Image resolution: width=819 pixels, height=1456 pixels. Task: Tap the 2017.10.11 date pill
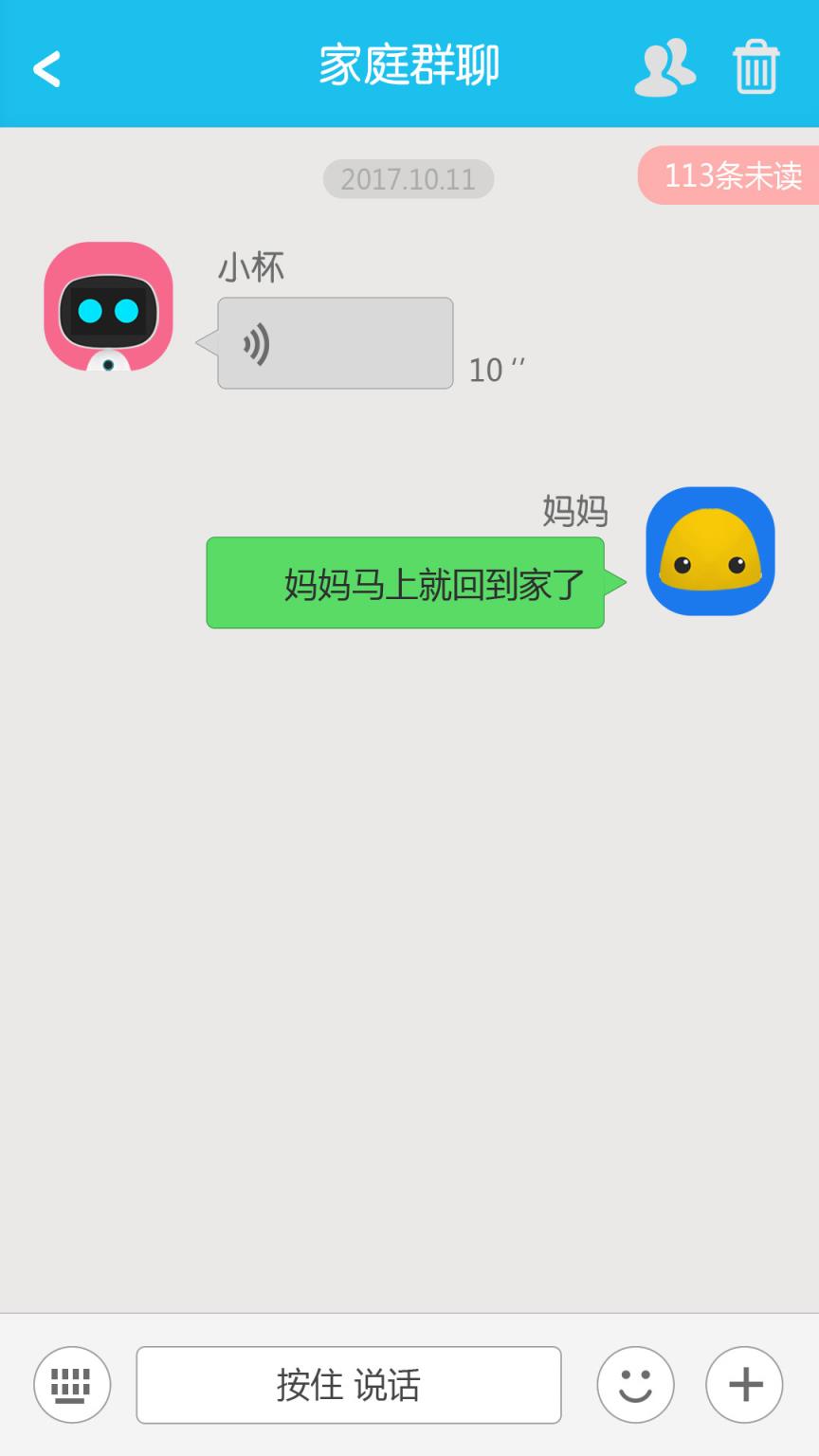coord(408,178)
